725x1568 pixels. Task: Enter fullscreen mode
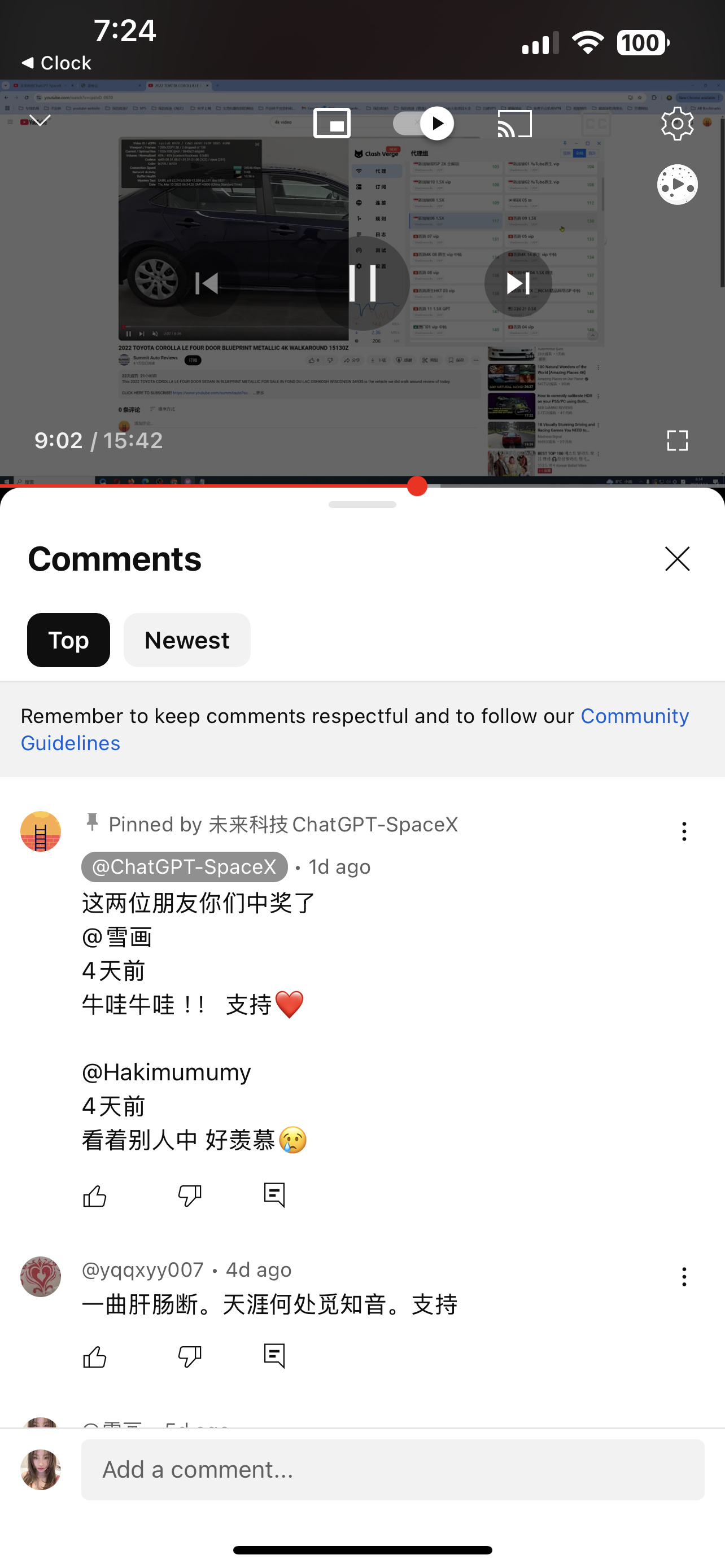[x=677, y=440]
